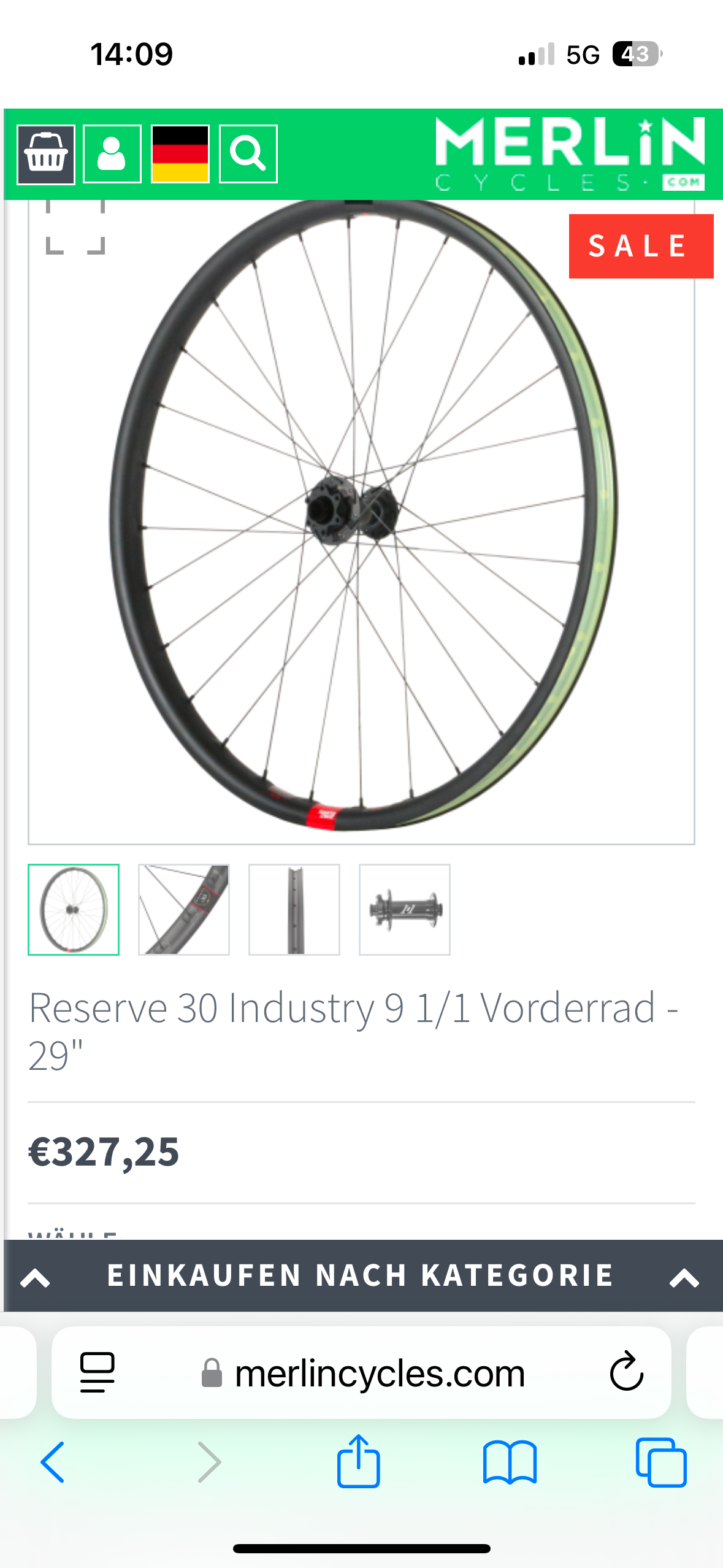View the rim decal close-up thumbnail
This screenshot has width=723, height=1568.
point(184,910)
